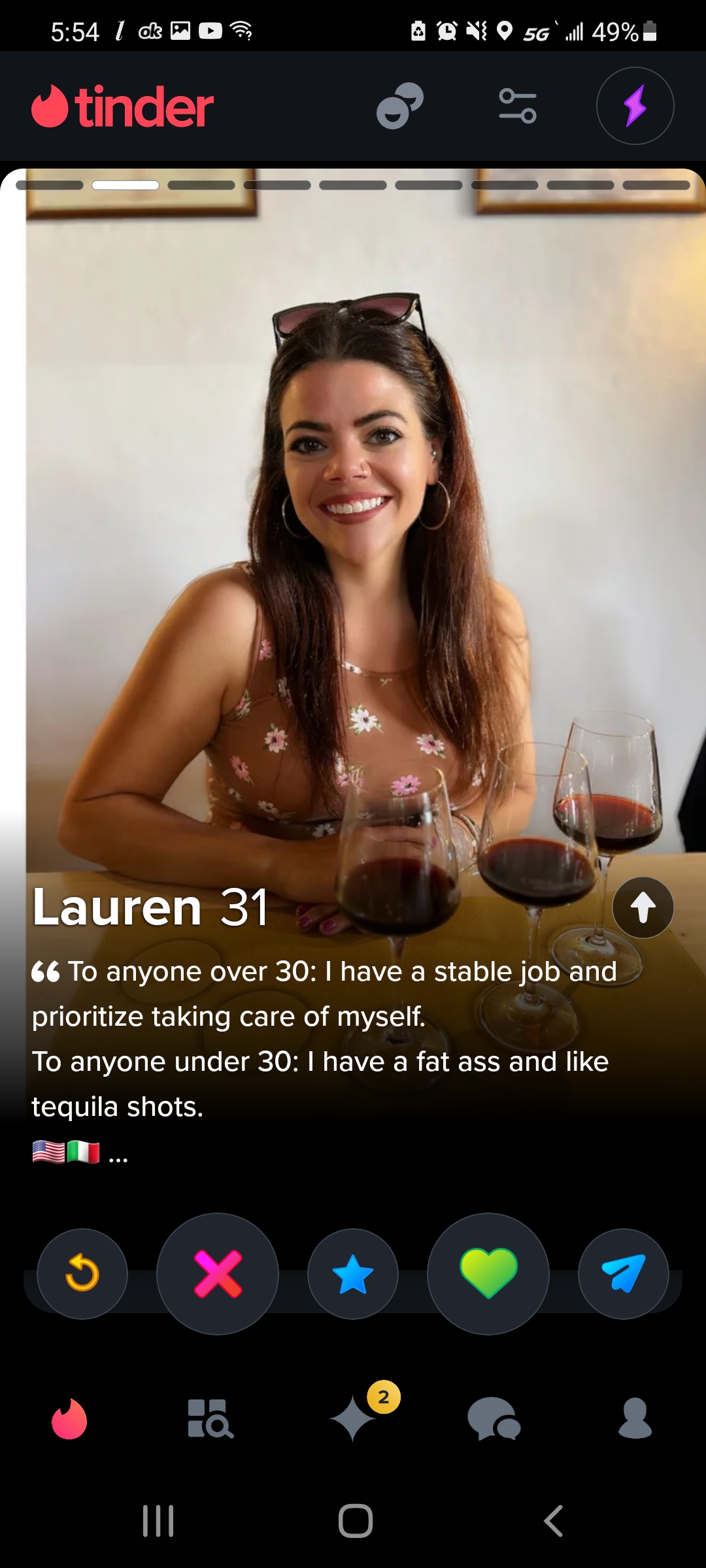The width and height of the screenshot is (706, 1568).
Task: Expand Lauren's full profile with arrow
Action: click(x=643, y=907)
